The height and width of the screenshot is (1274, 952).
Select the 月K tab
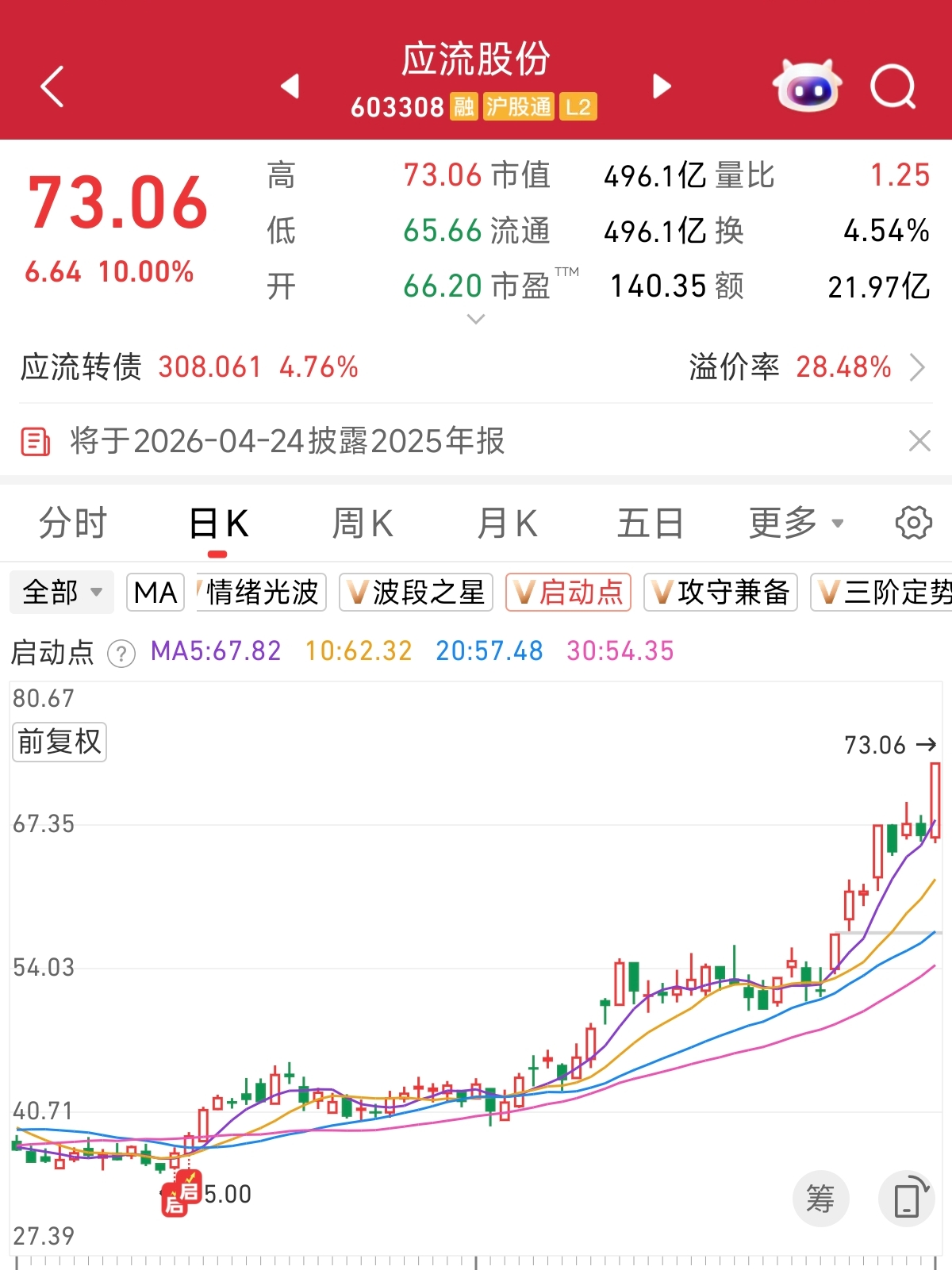click(508, 524)
